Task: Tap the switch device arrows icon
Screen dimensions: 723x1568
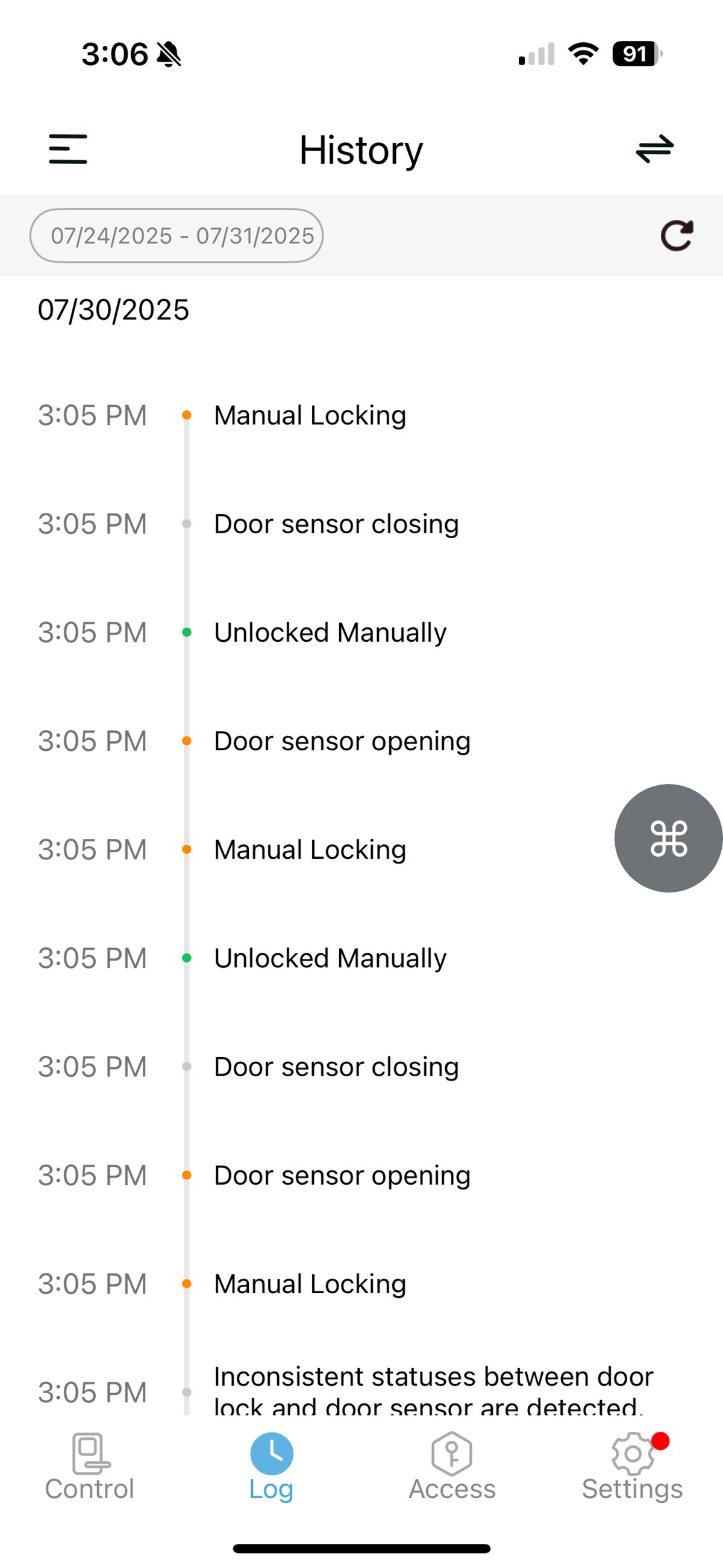Action: [x=655, y=149]
